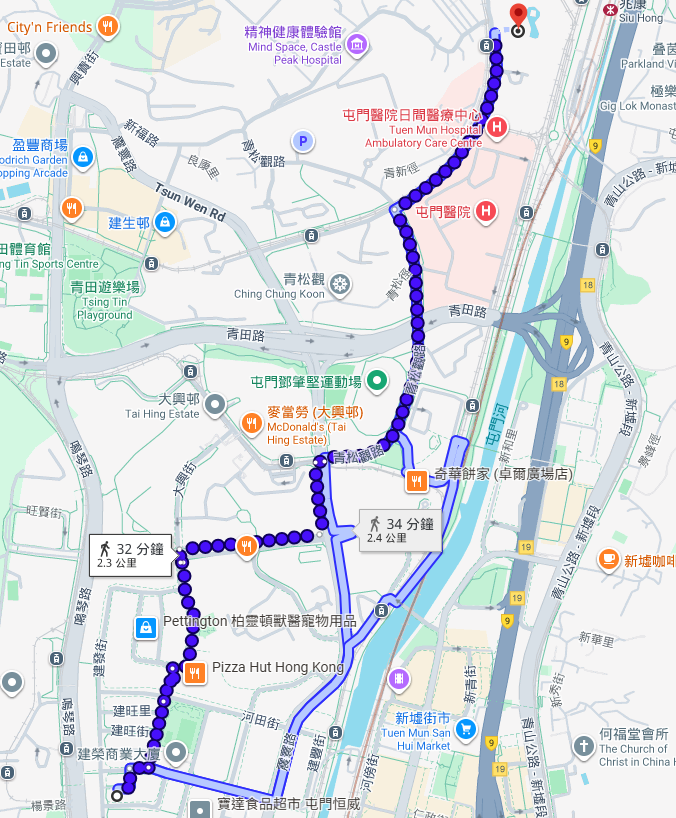View 屯門鄧肇堅運動場 place marker
Screen dimensions: 676x818
(377, 380)
